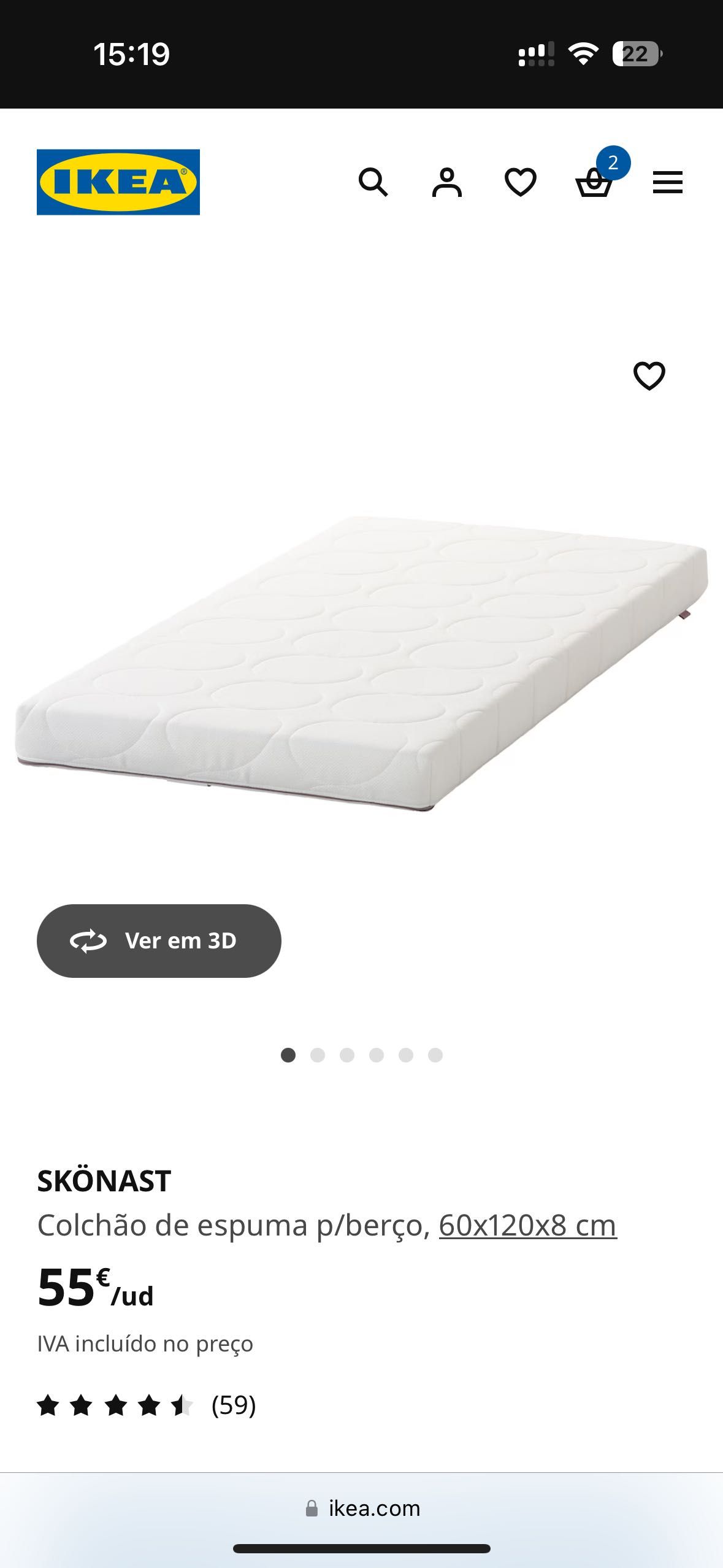Add the SKÖNAST mattress to favourites
Screen dimensions: 723x1568
coord(649,376)
